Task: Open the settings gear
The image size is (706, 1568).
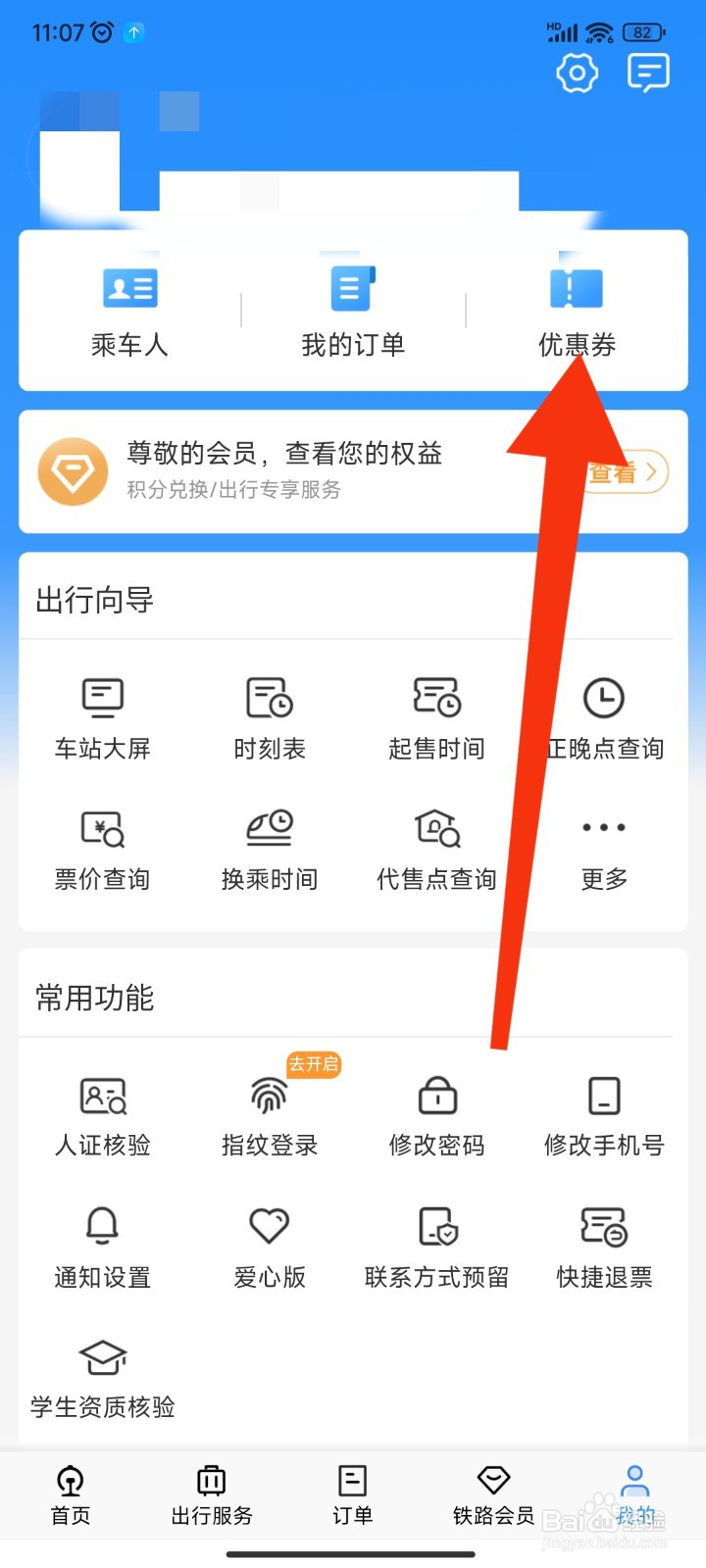Action: (x=577, y=73)
